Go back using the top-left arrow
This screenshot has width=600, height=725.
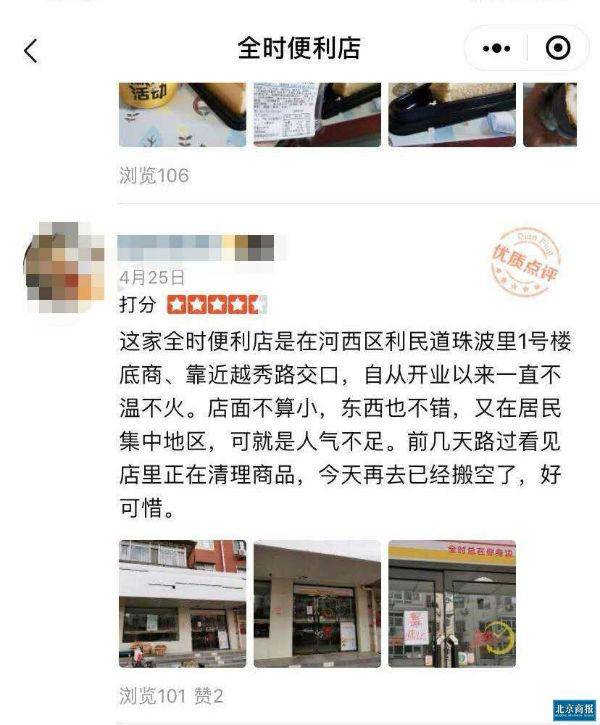tap(30, 50)
